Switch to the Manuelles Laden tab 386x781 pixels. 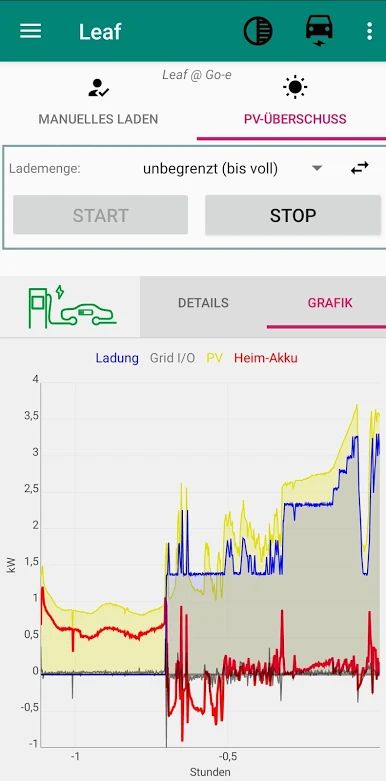(98, 103)
